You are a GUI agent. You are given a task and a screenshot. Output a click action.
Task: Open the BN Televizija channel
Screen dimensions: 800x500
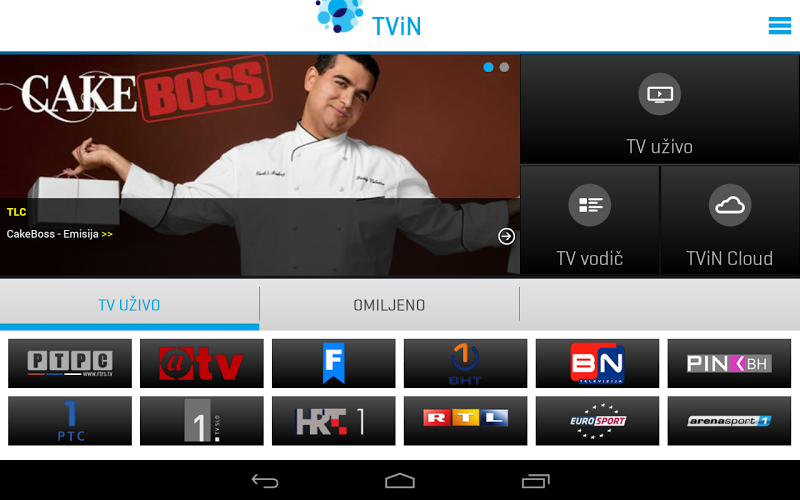tap(597, 363)
